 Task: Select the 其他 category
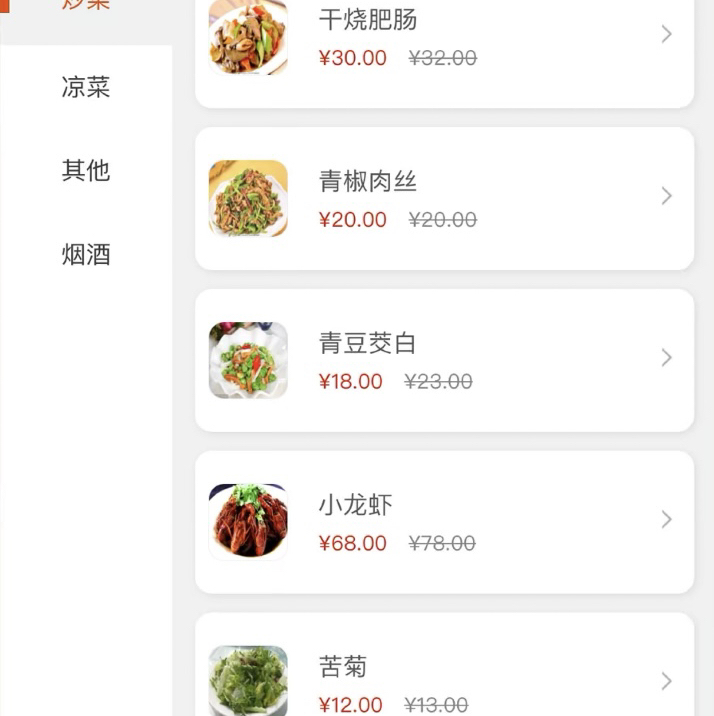coord(86,170)
